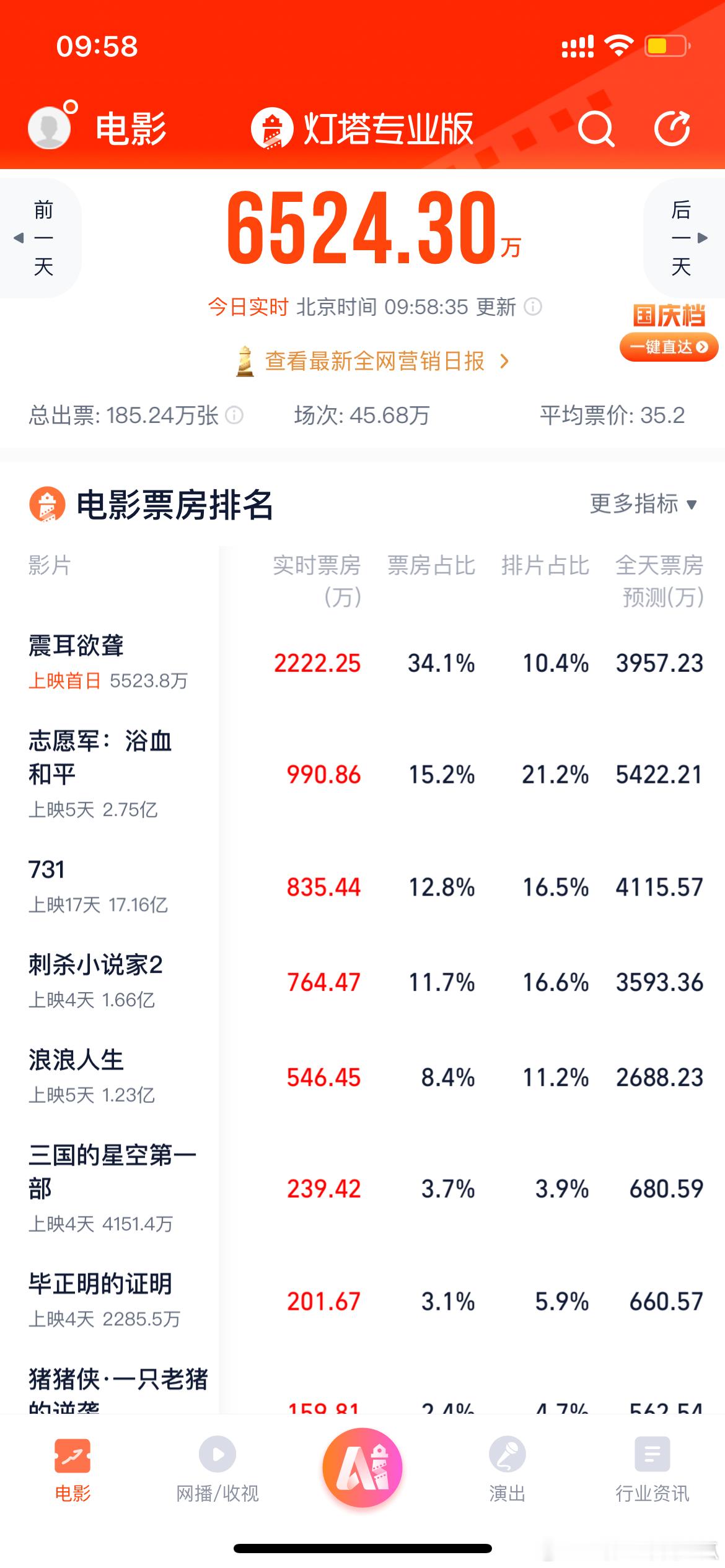
Task: Show info about 总出票 figure
Action: 234,415
